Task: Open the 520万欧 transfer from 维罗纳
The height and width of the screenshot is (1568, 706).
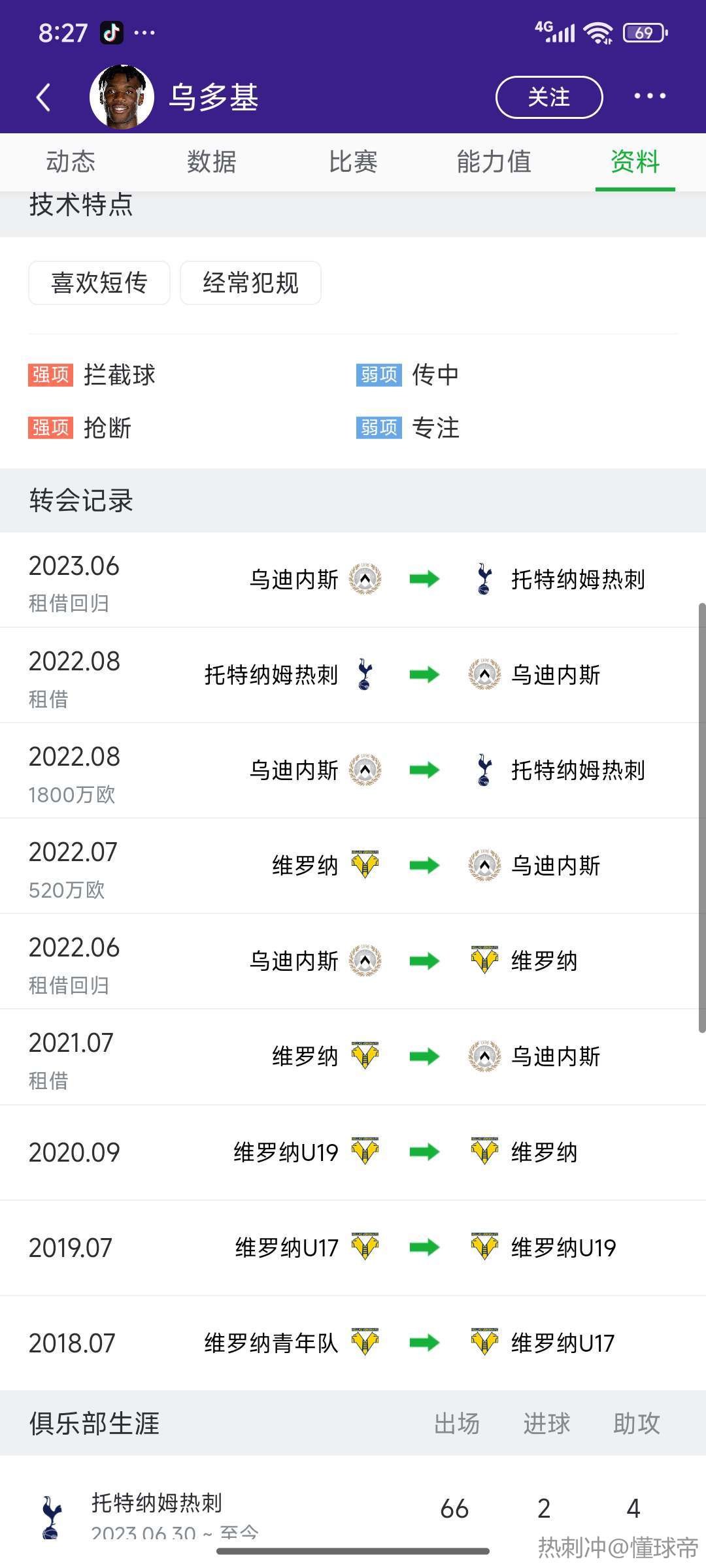Action: 353,866
